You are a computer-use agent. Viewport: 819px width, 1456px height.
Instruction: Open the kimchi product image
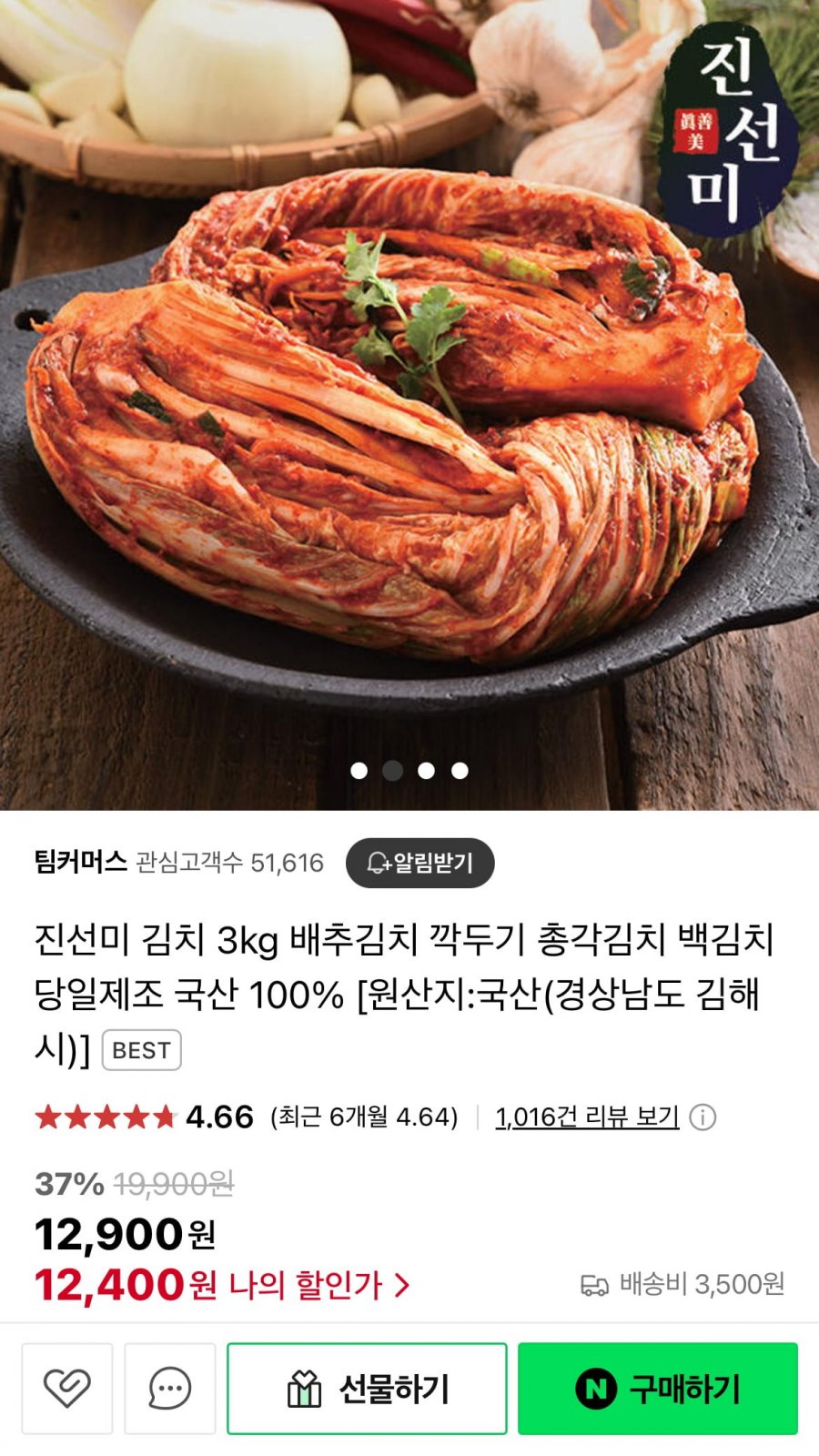[x=409, y=405]
